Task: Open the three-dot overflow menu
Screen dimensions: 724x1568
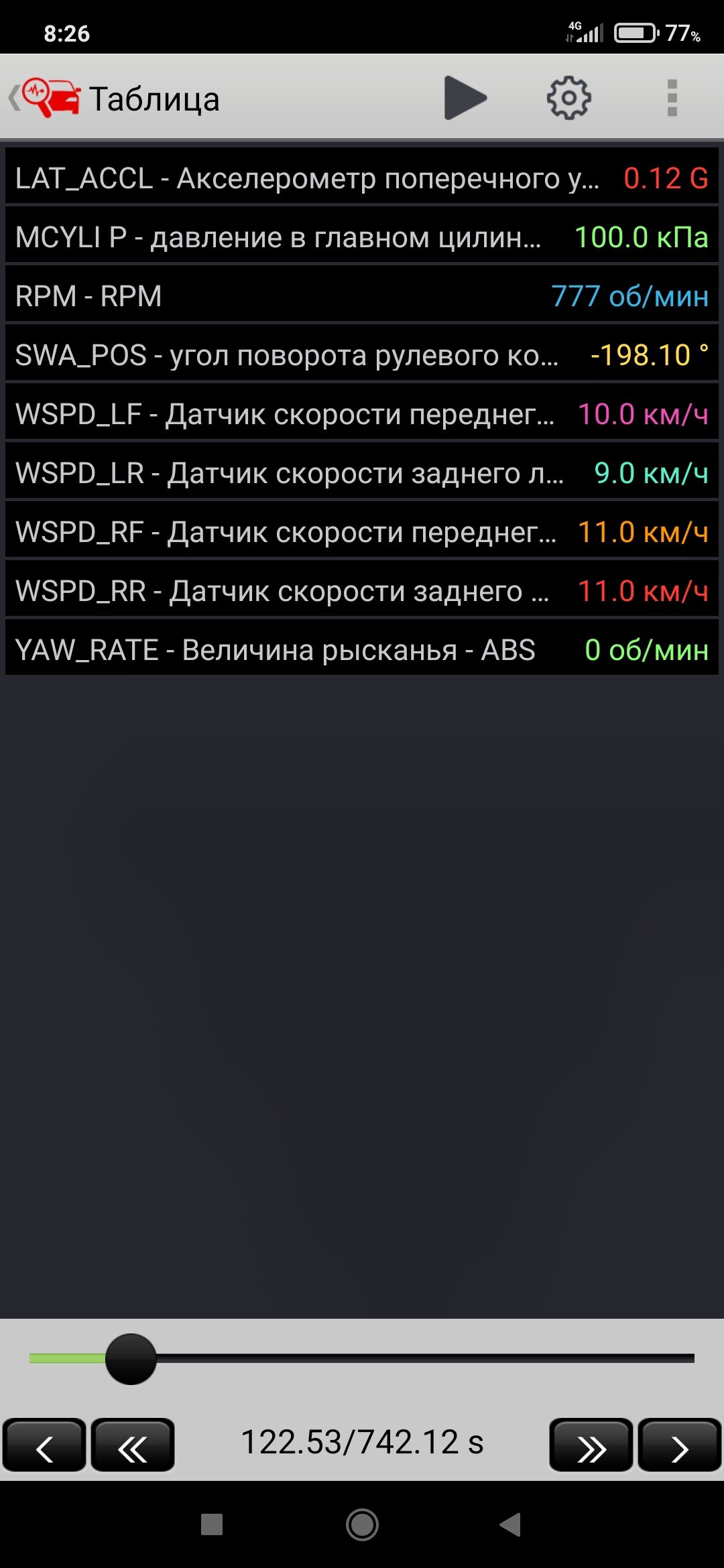Action: (x=672, y=98)
